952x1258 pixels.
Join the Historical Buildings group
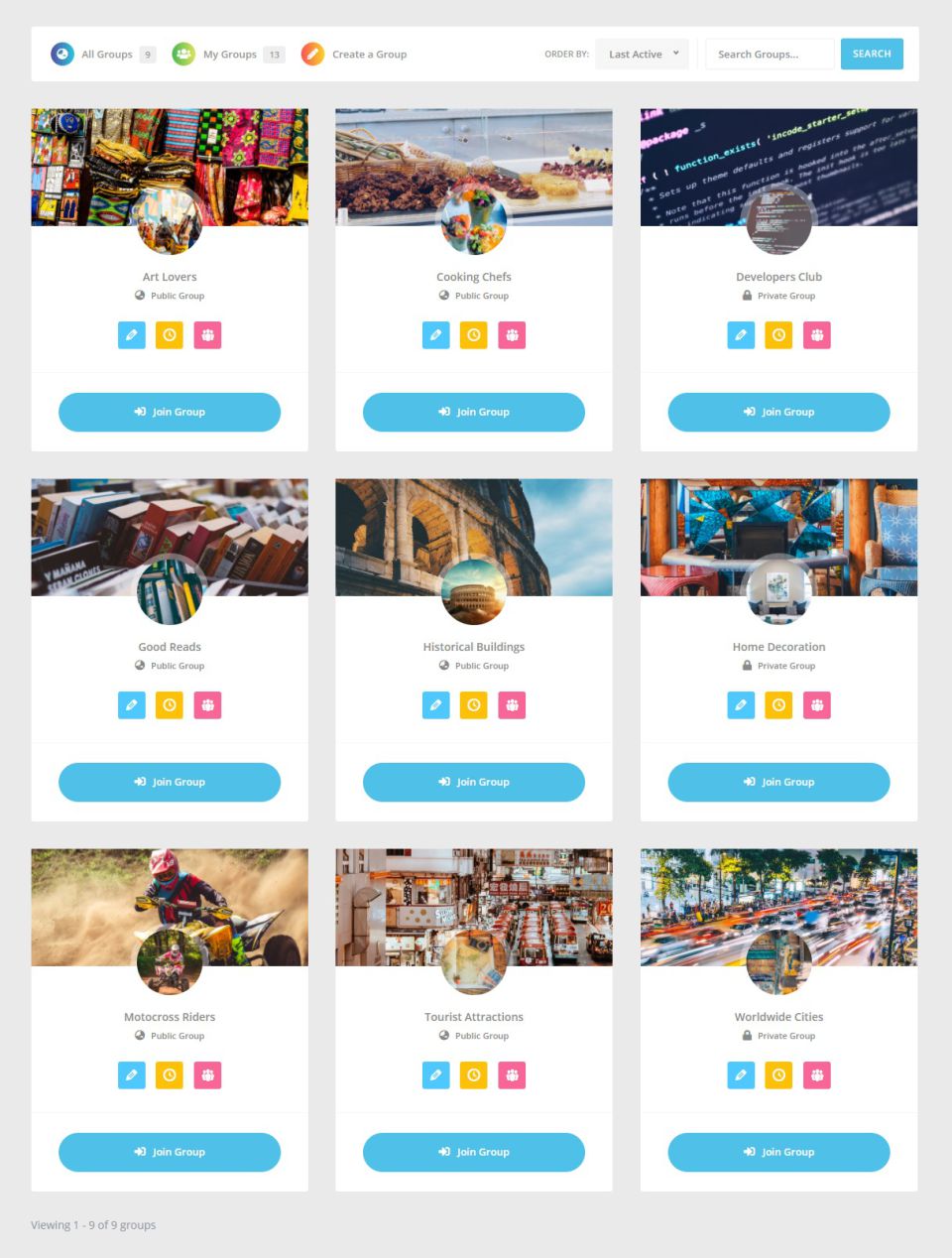coord(474,782)
